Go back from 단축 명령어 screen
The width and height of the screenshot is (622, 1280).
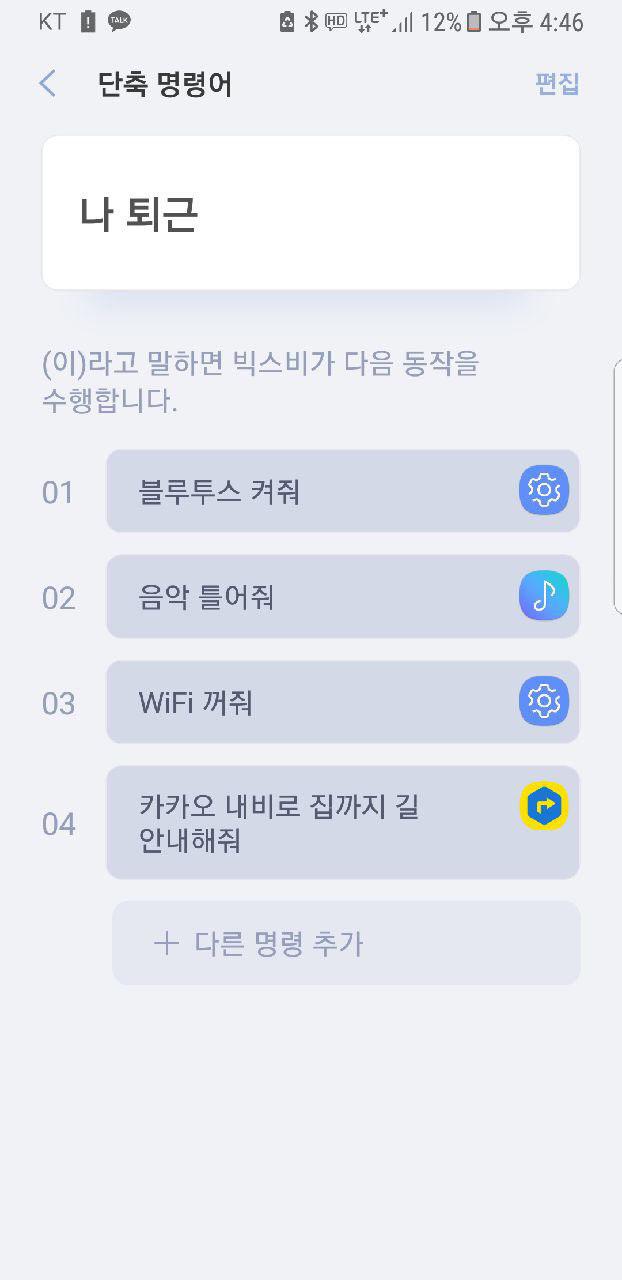47,84
